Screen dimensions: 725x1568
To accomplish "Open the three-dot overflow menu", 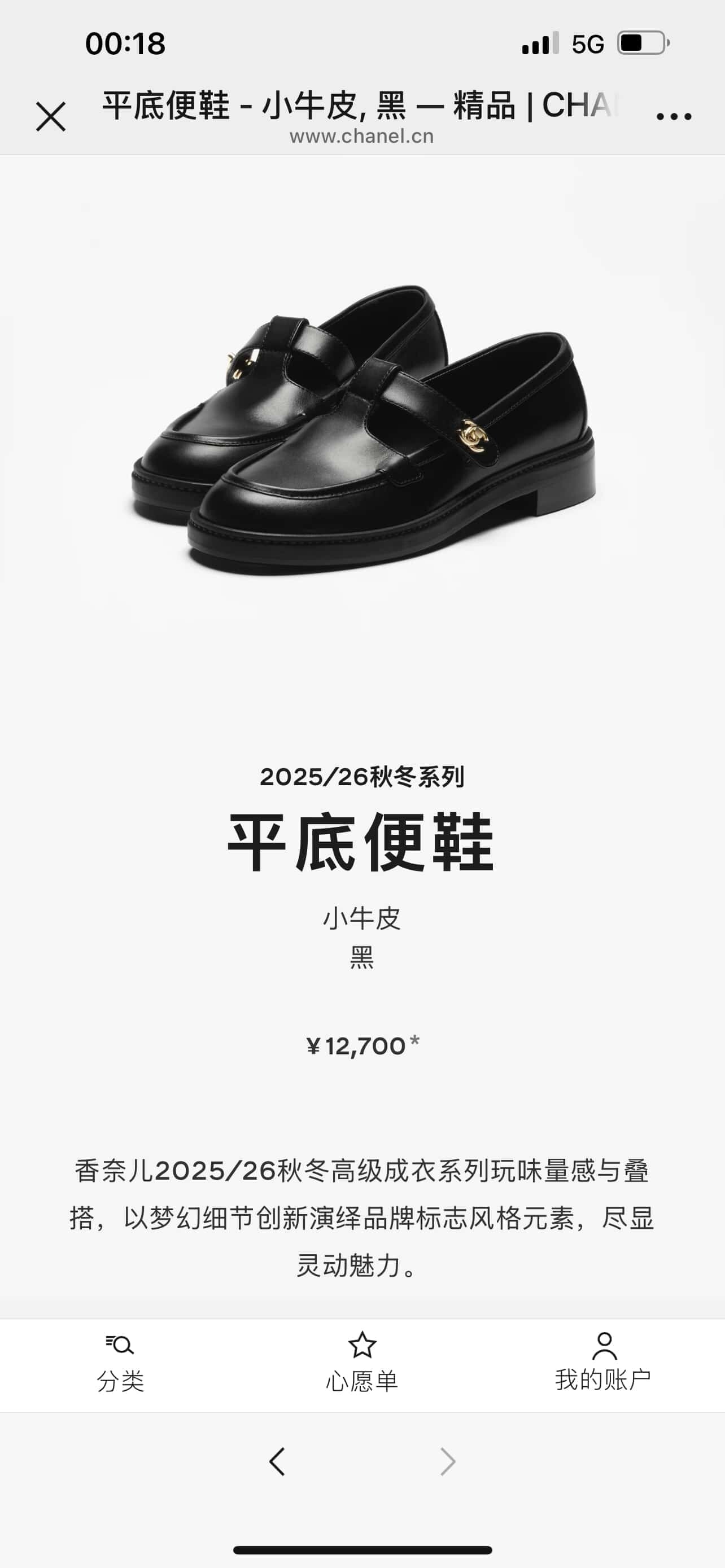I will [673, 116].
